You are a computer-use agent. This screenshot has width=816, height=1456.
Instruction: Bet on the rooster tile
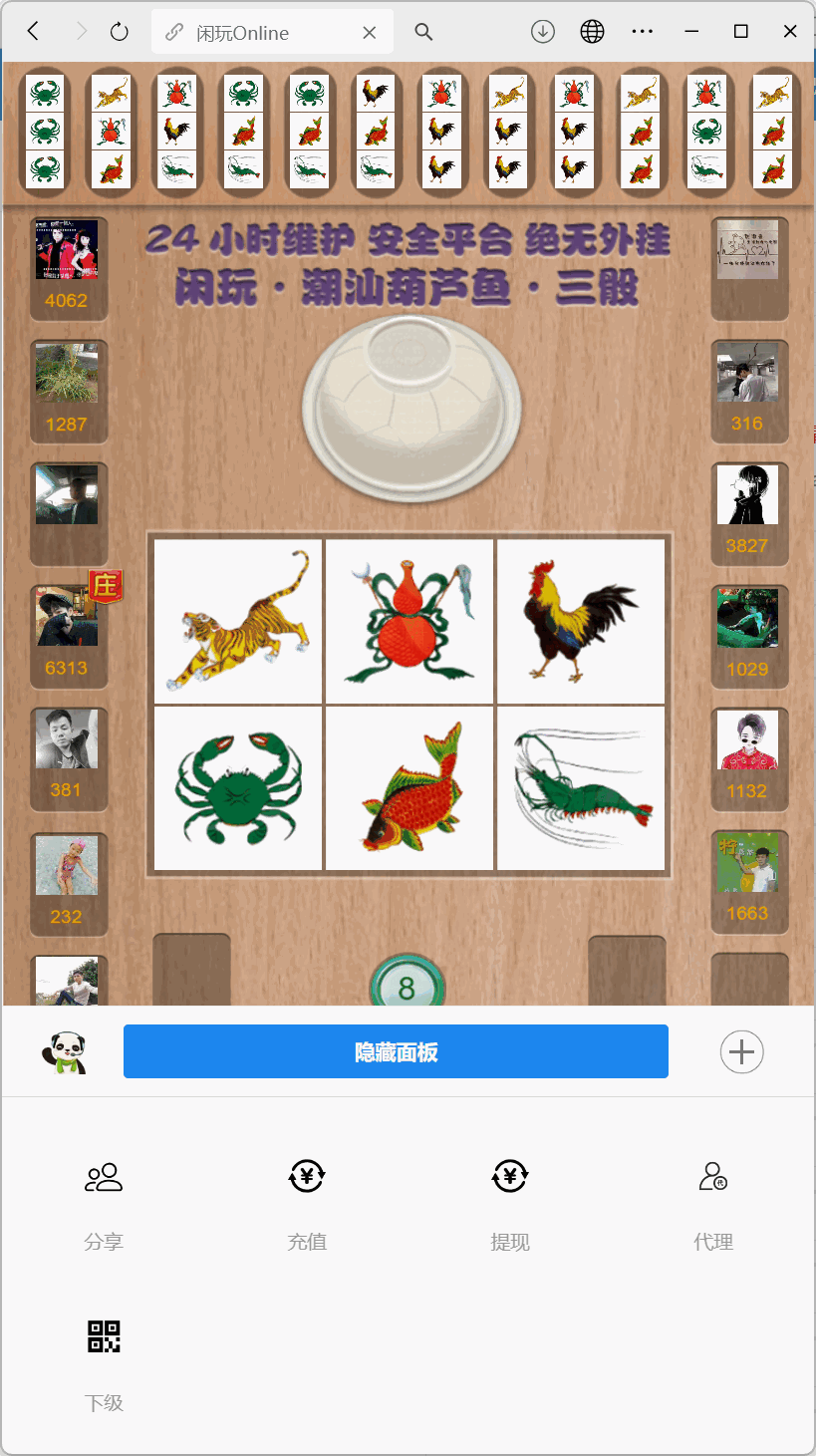tap(581, 622)
